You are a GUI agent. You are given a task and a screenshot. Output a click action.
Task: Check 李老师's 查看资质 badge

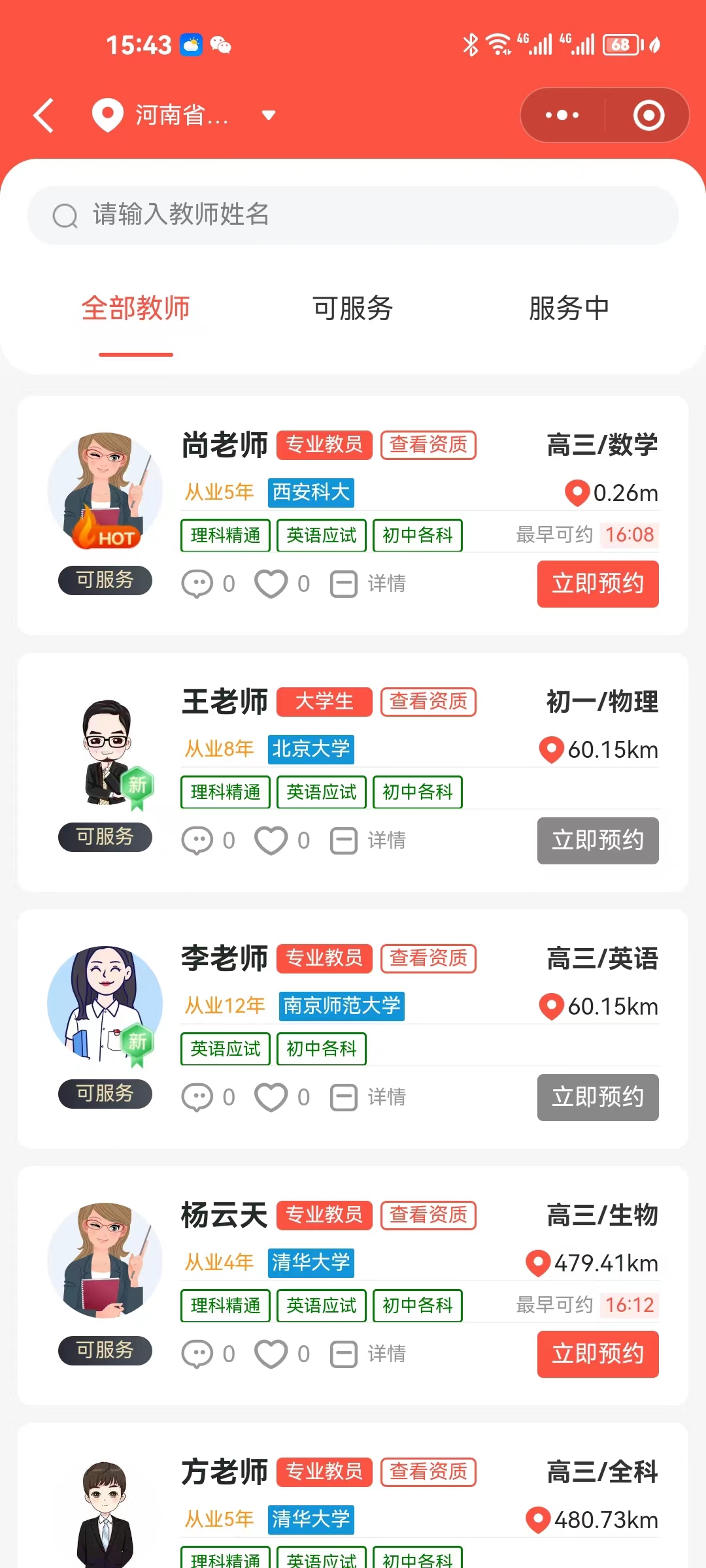(428, 958)
